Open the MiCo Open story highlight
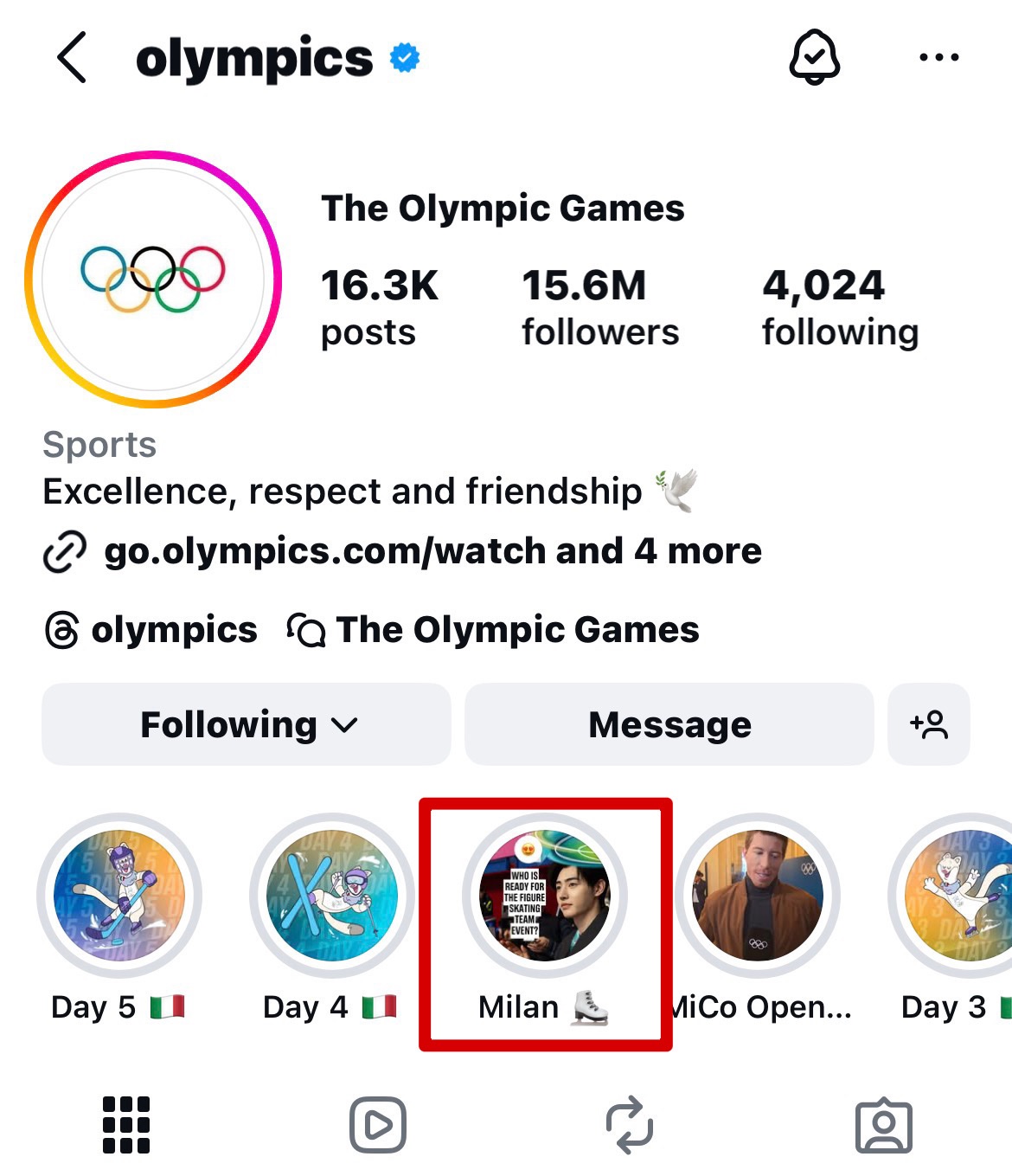Viewport: 1012px width, 1176px height. pos(758,896)
